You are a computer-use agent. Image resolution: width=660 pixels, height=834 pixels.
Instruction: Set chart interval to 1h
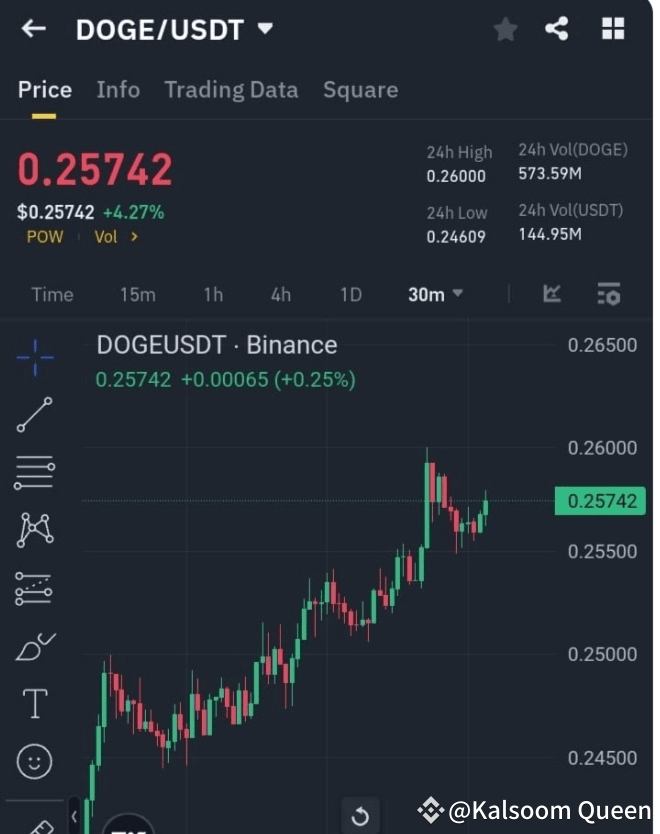tap(213, 294)
